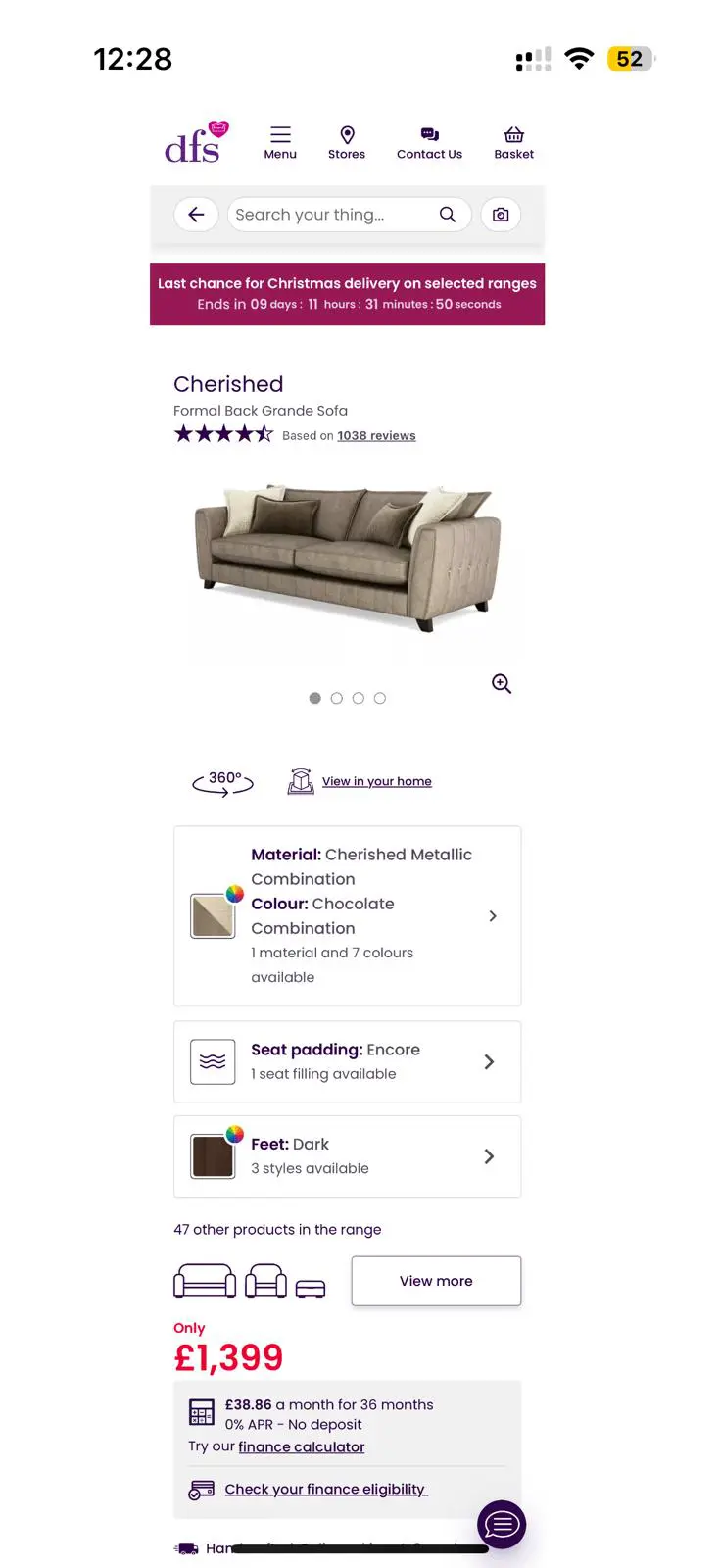Choose a different Feet style
This screenshot has height=1568, width=720.
(347, 1156)
